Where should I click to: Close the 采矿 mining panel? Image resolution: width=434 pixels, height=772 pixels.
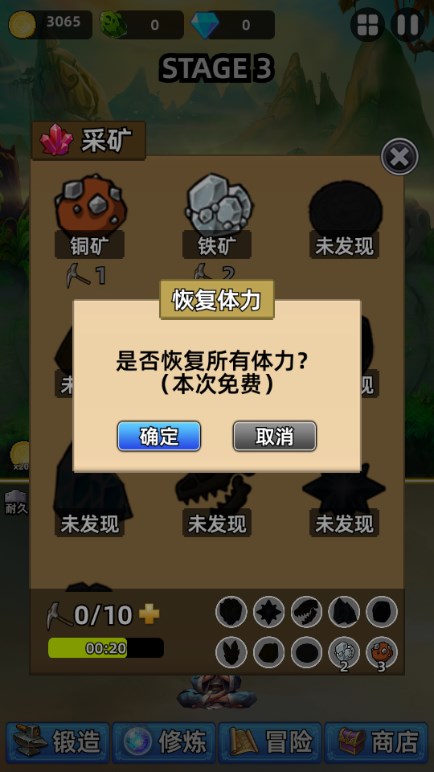(400, 157)
